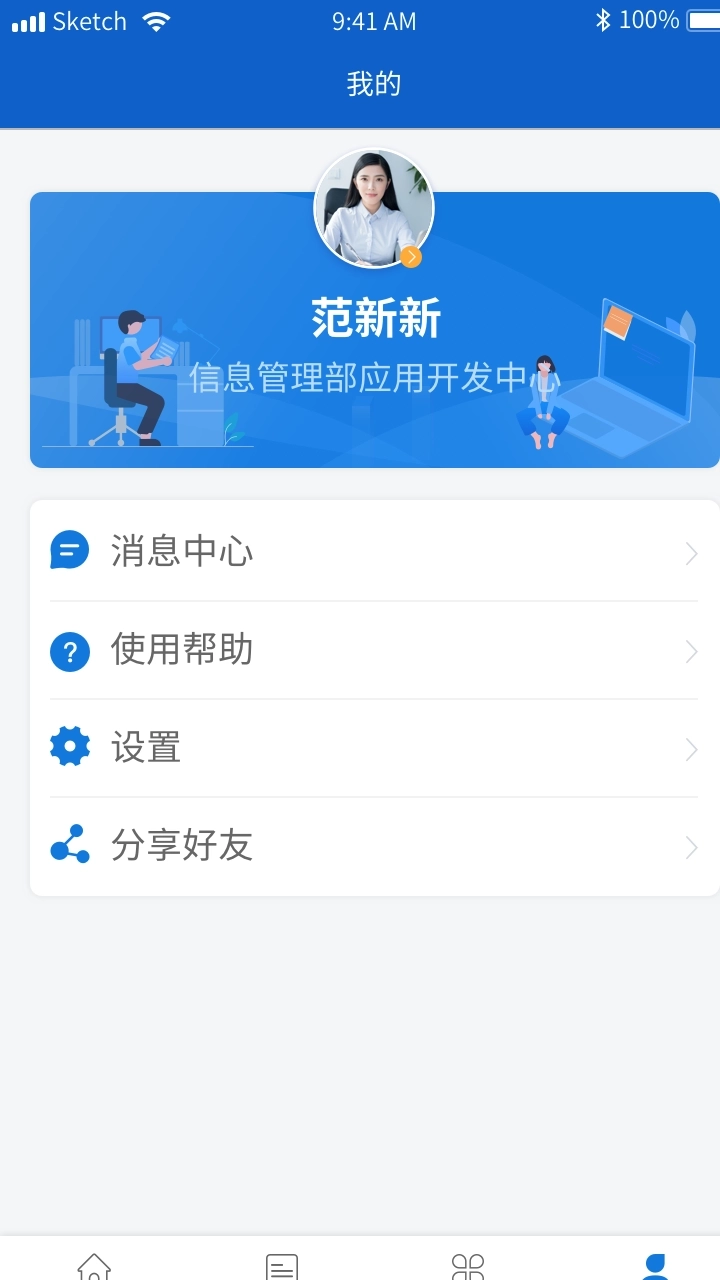Select the question mark help icon
Image resolution: width=720 pixels, height=1280 pixels.
point(69,650)
